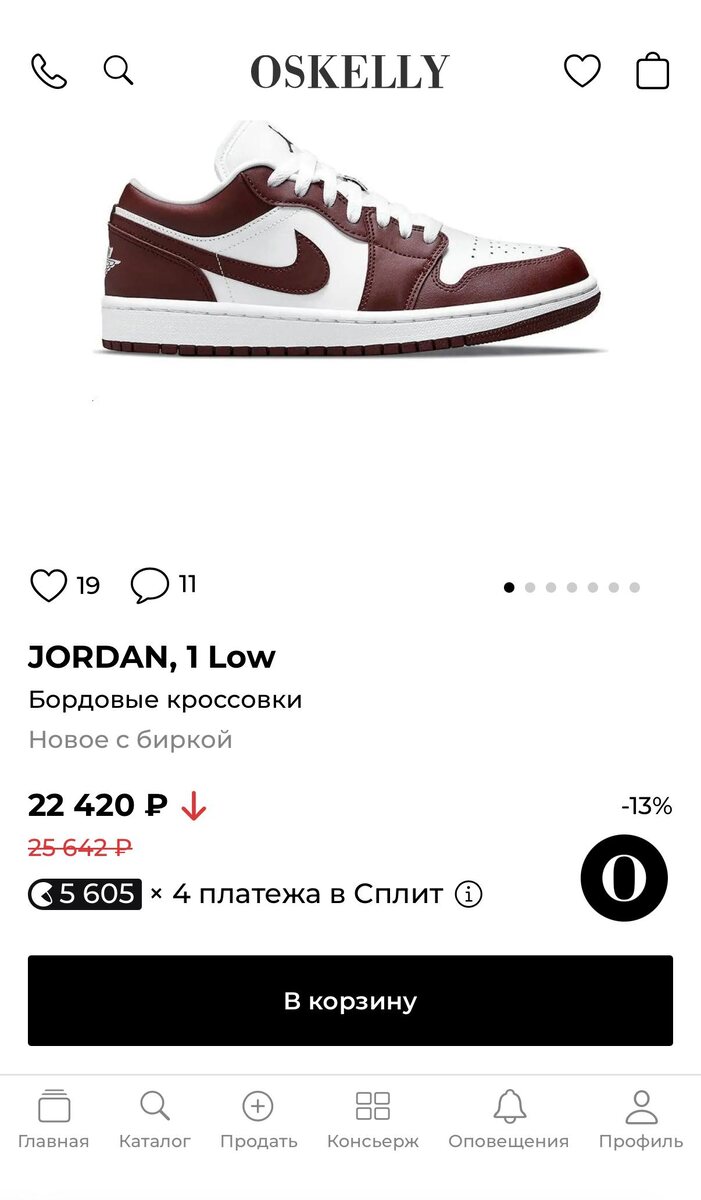The image size is (701, 1200).
Task: Switch to the Каталог tab
Action: [x=155, y=1120]
